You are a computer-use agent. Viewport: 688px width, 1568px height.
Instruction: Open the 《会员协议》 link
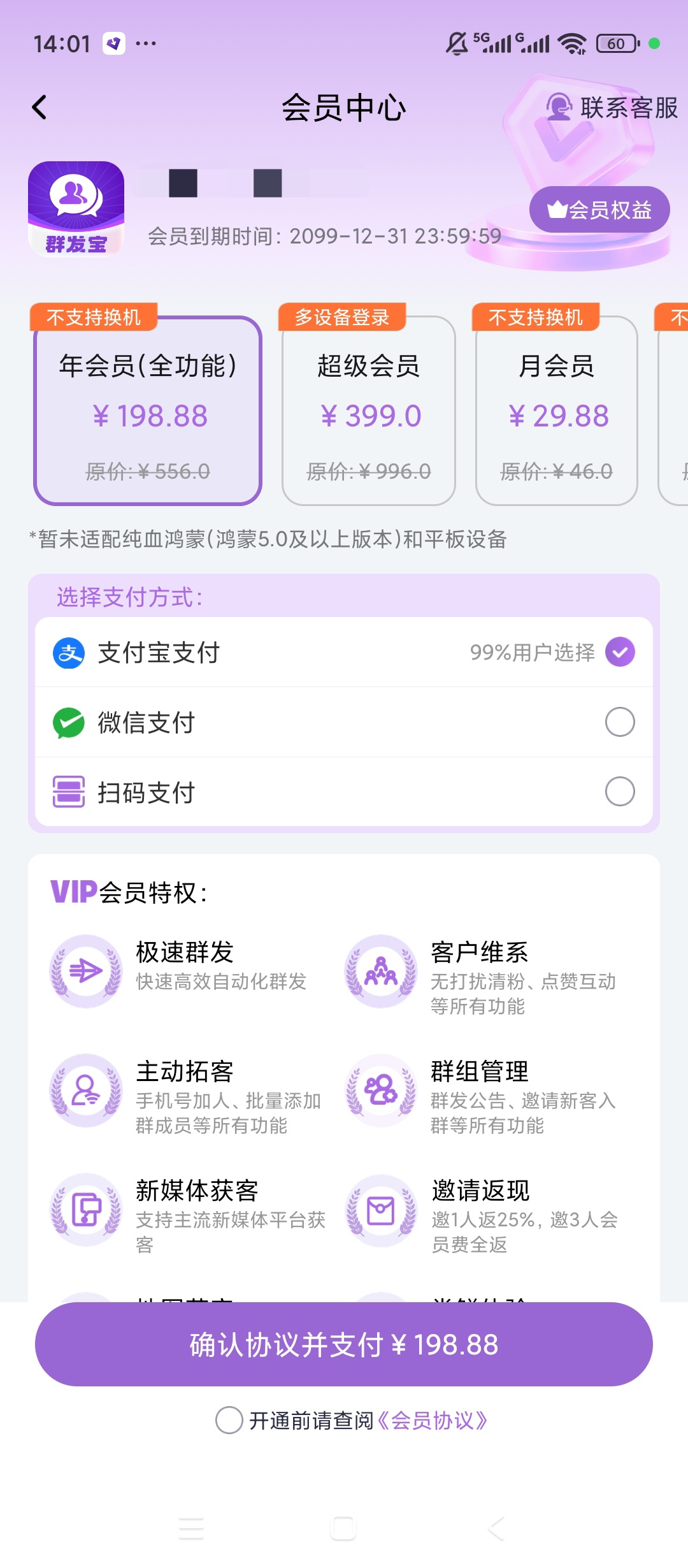click(433, 1420)
